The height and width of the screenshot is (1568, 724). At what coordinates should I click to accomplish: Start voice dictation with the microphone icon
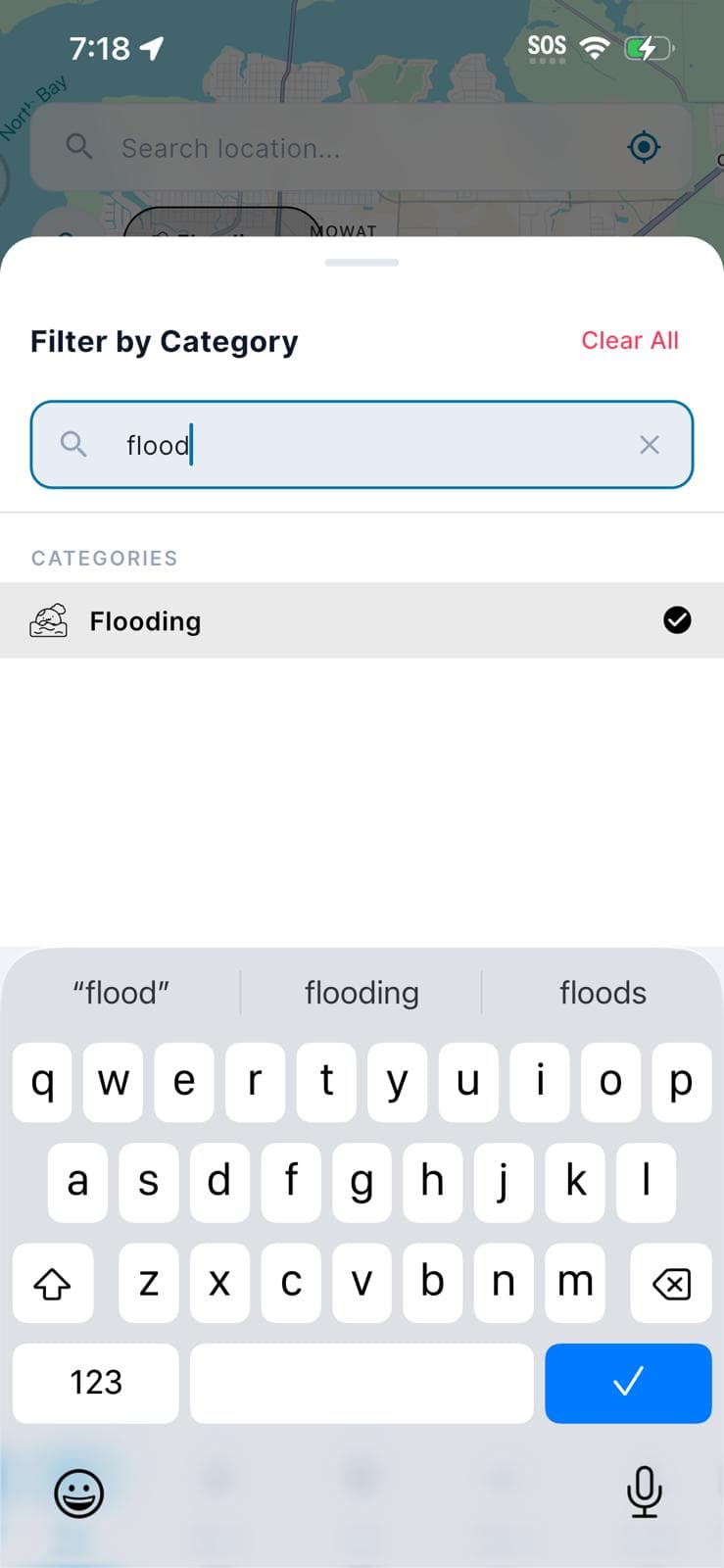(644, 1494)
